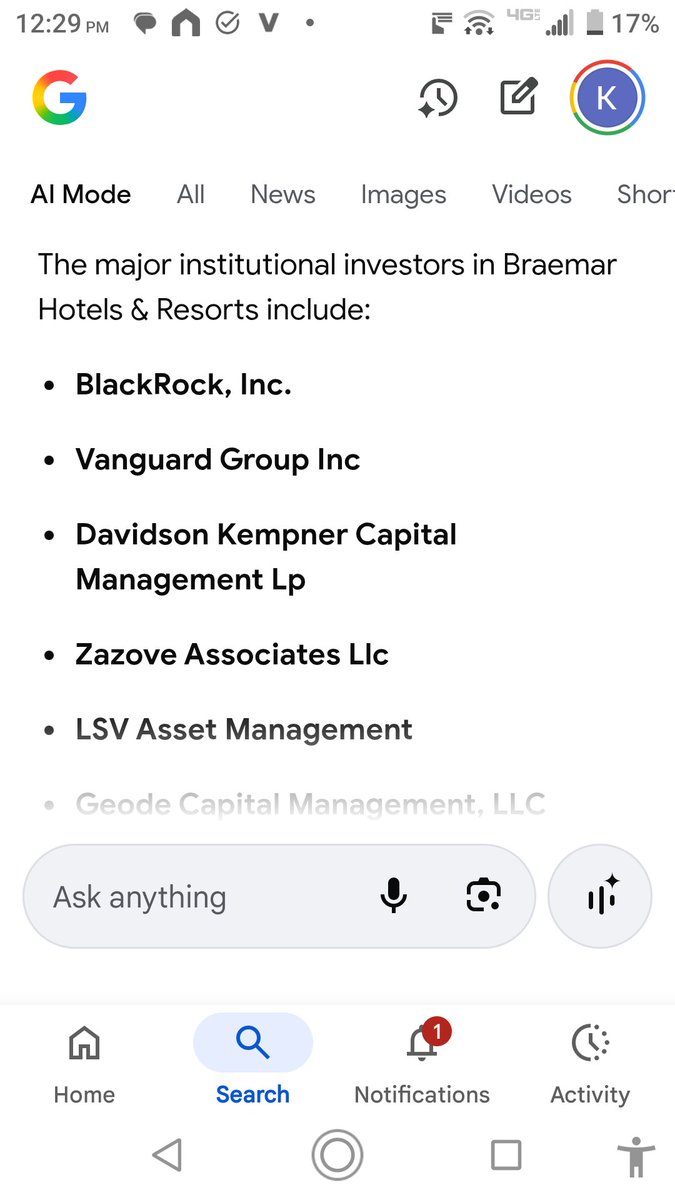This screenshot has width=675, height=1200.
Task: Switch to the News tab
Action: pos(283,194)
